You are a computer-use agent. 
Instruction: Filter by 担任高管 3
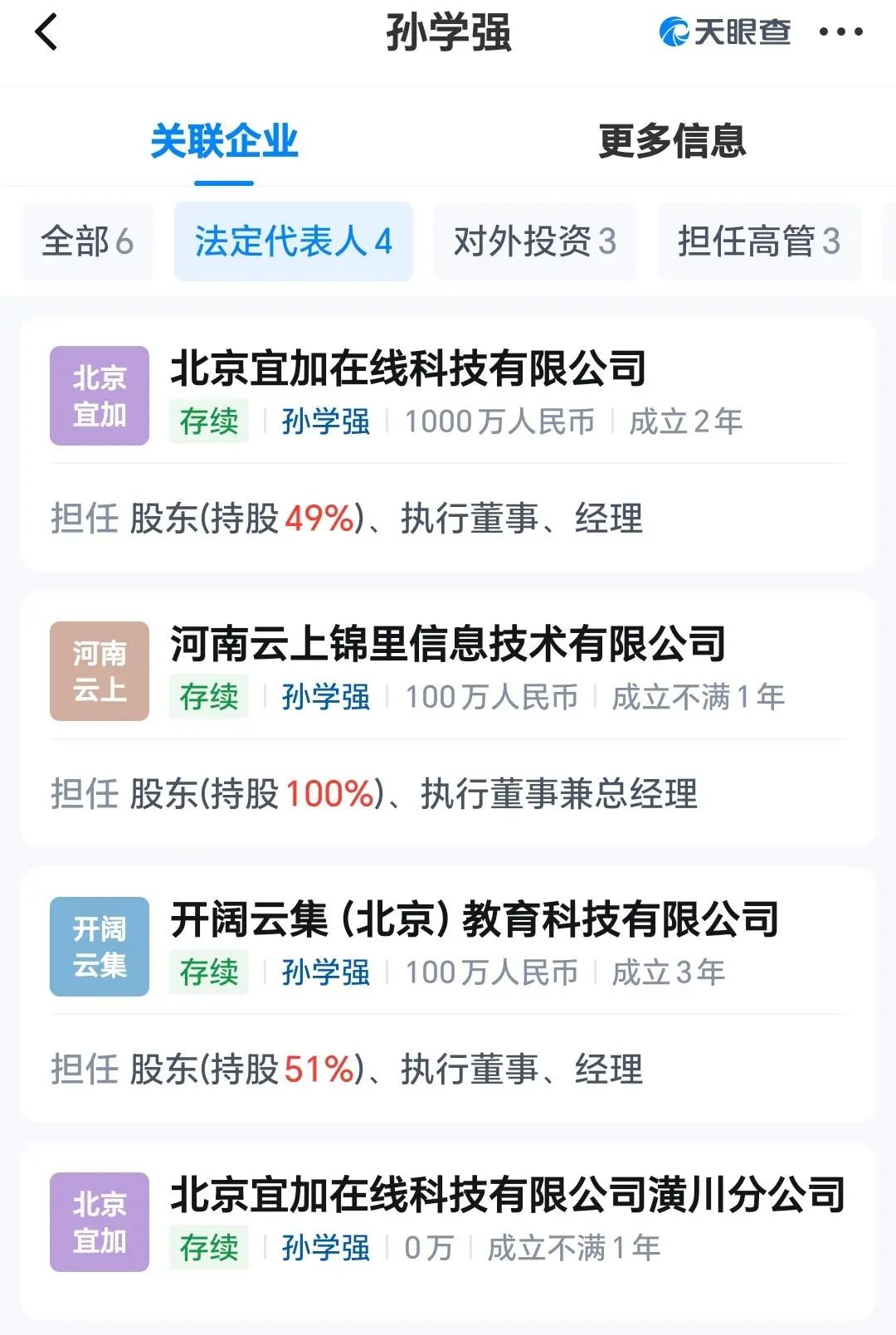point(758,242)
